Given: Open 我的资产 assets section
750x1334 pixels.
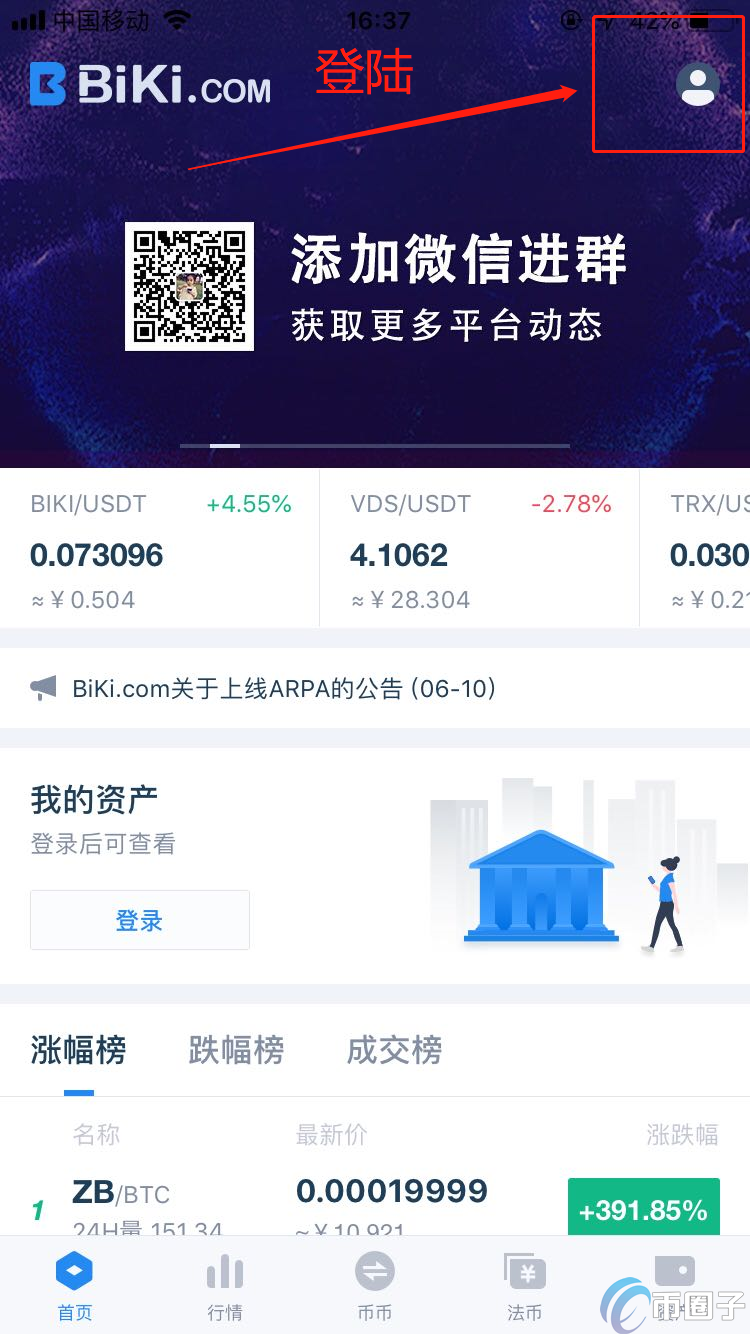Looking at the screenshot, I should 95,798.
